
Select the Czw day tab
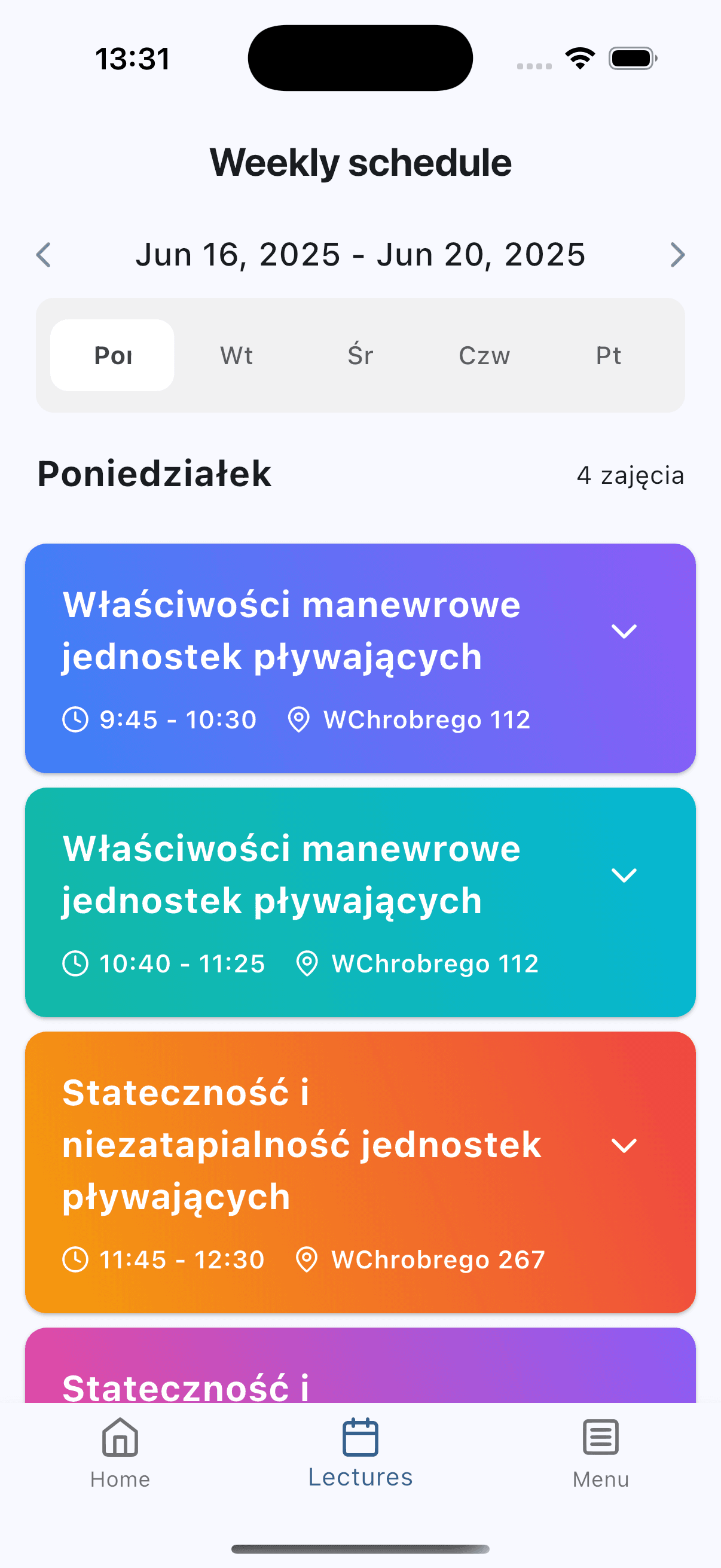(x=484, y=355)
